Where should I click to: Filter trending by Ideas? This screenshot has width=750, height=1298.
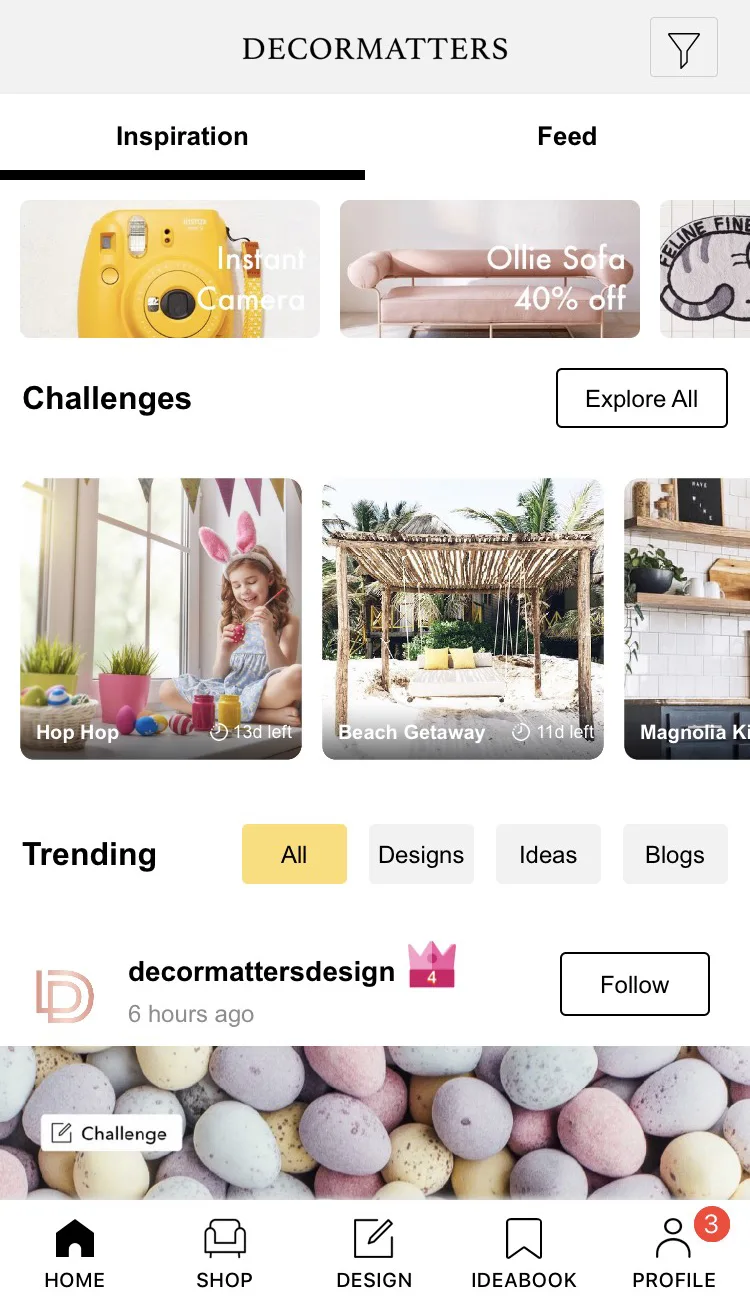548,854
